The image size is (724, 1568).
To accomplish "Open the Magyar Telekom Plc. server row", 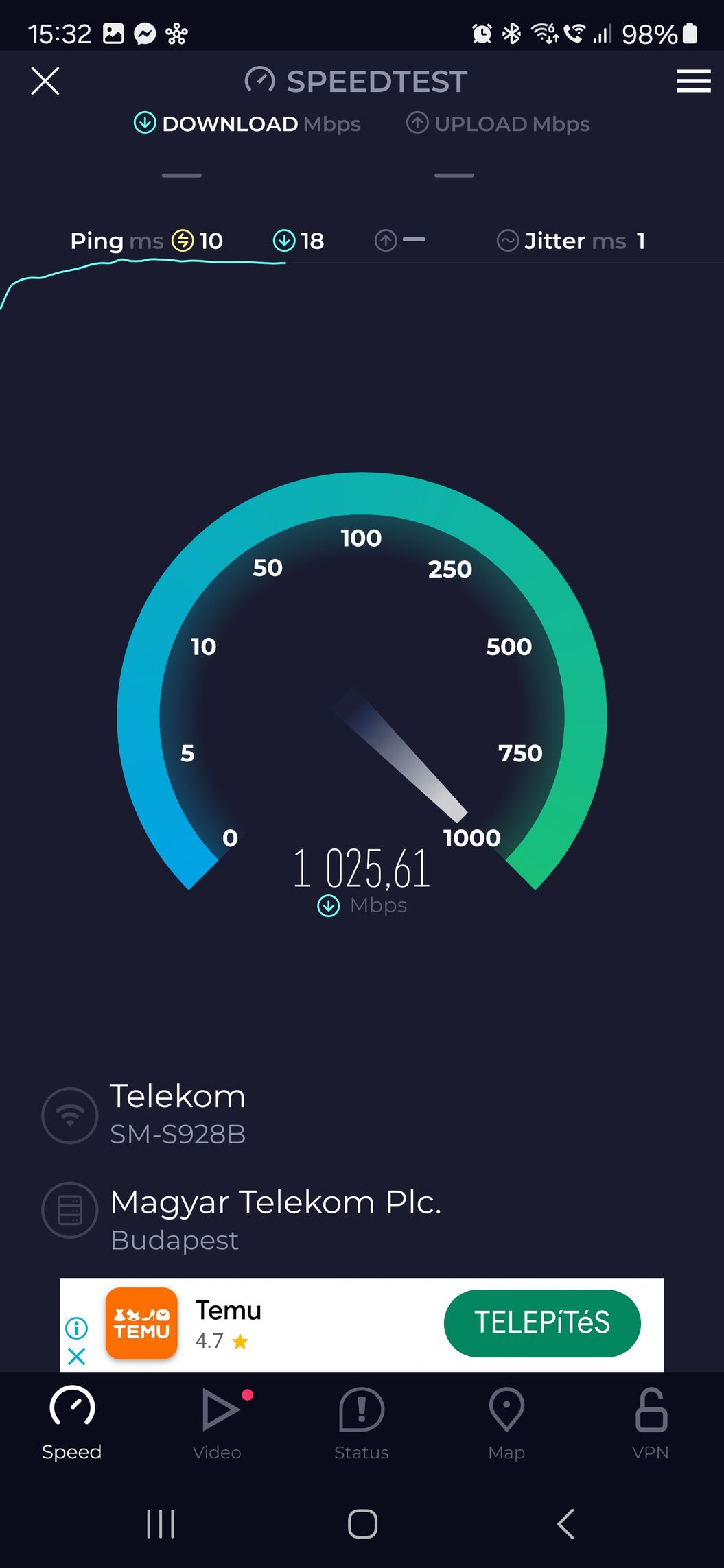I will (275, 1220).
